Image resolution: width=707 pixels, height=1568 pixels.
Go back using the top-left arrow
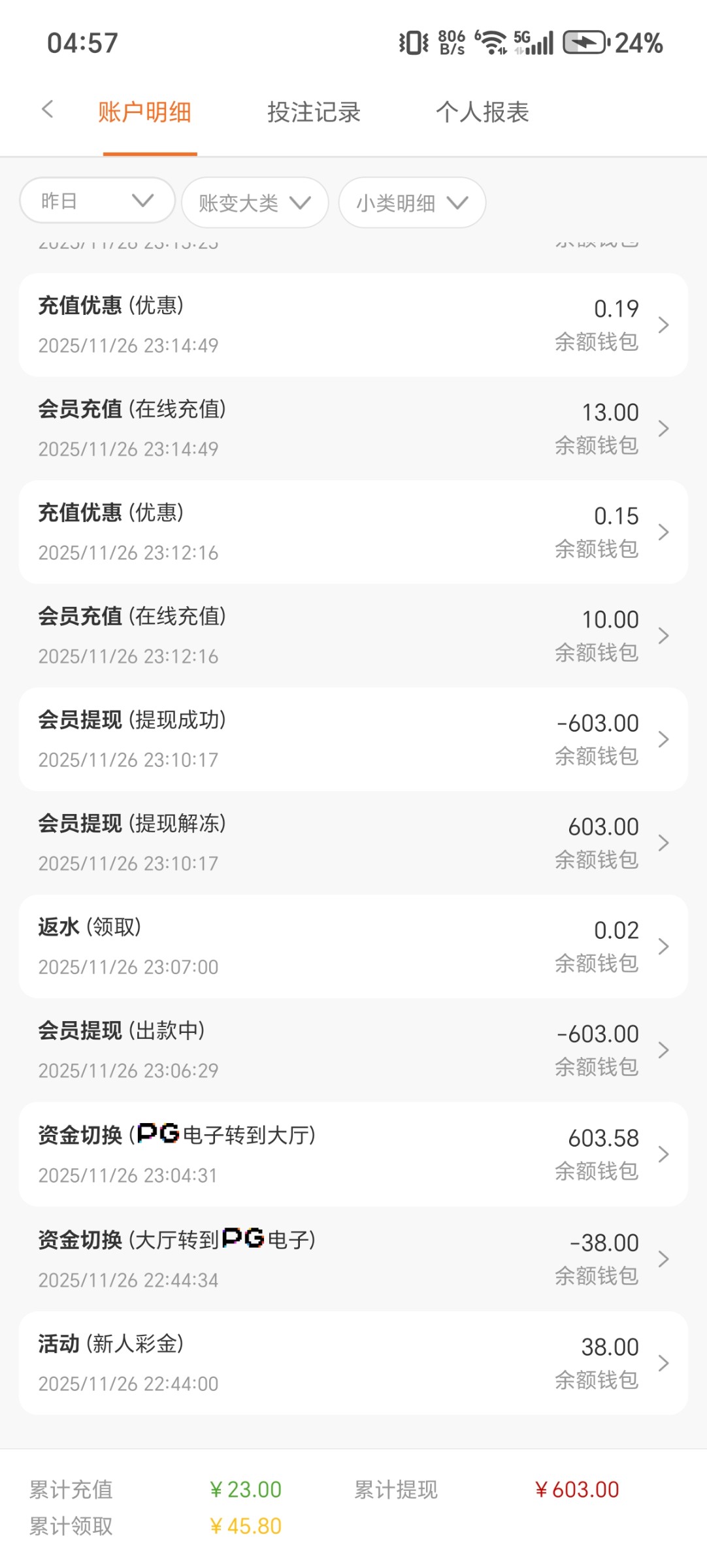[47, 110]
